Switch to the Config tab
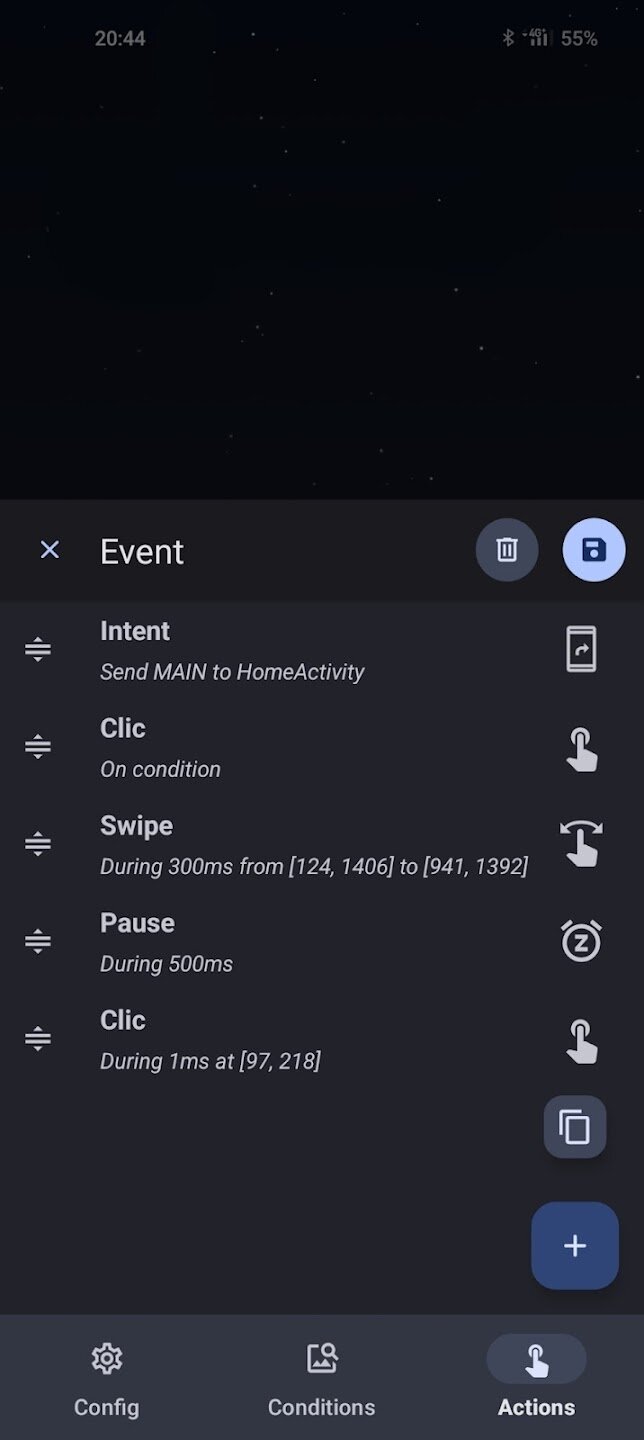The width and height of the screenshot is (644, 1440). [107, 1380]
